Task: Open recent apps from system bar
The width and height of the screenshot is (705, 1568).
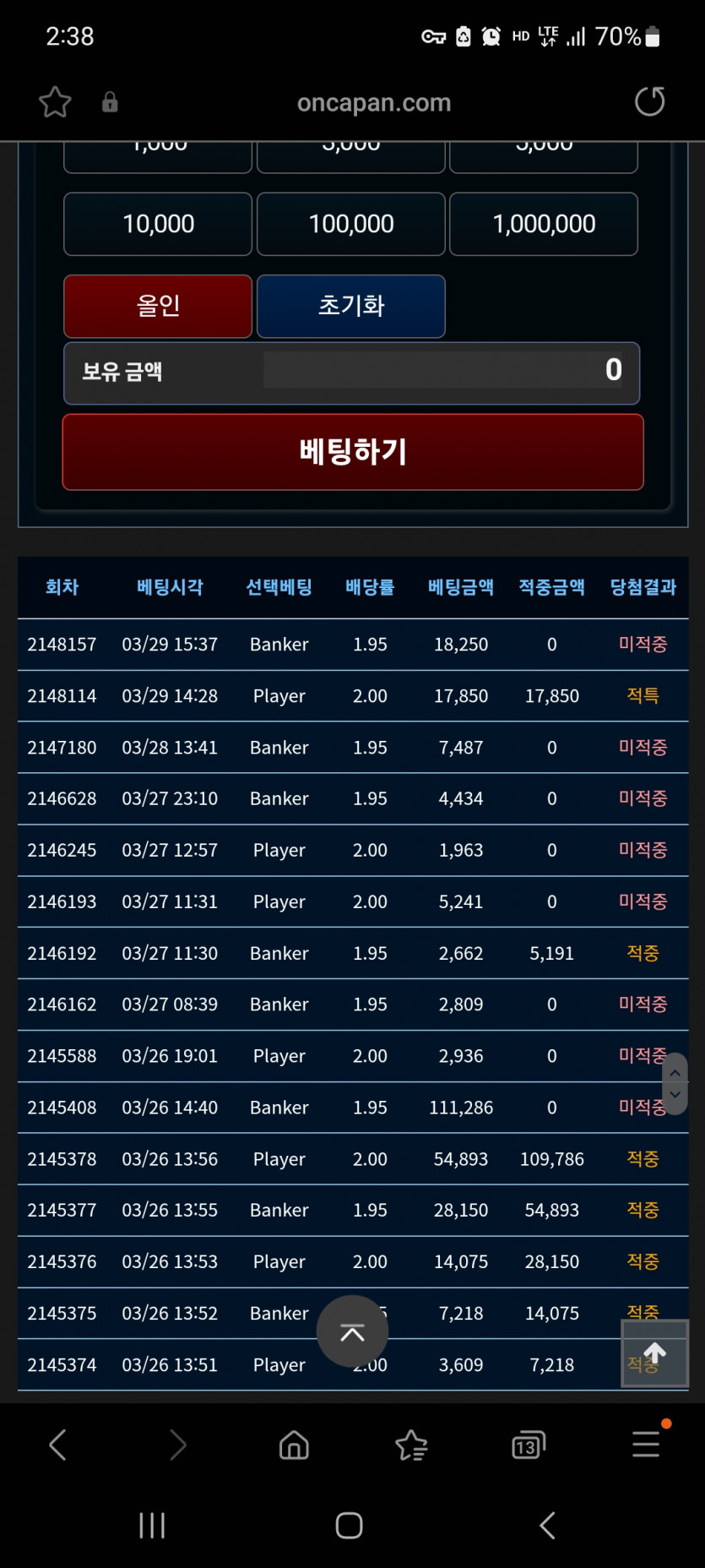Action: (x=152, y=1526)
